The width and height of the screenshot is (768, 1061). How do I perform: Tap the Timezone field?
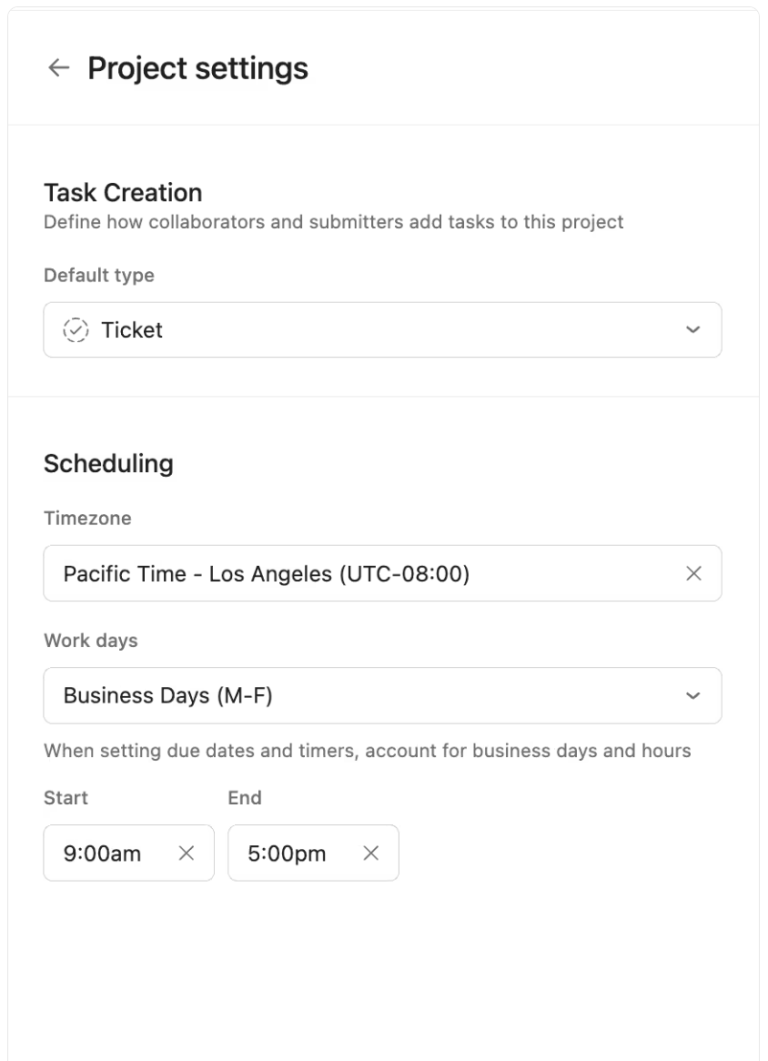pos(360,573)
